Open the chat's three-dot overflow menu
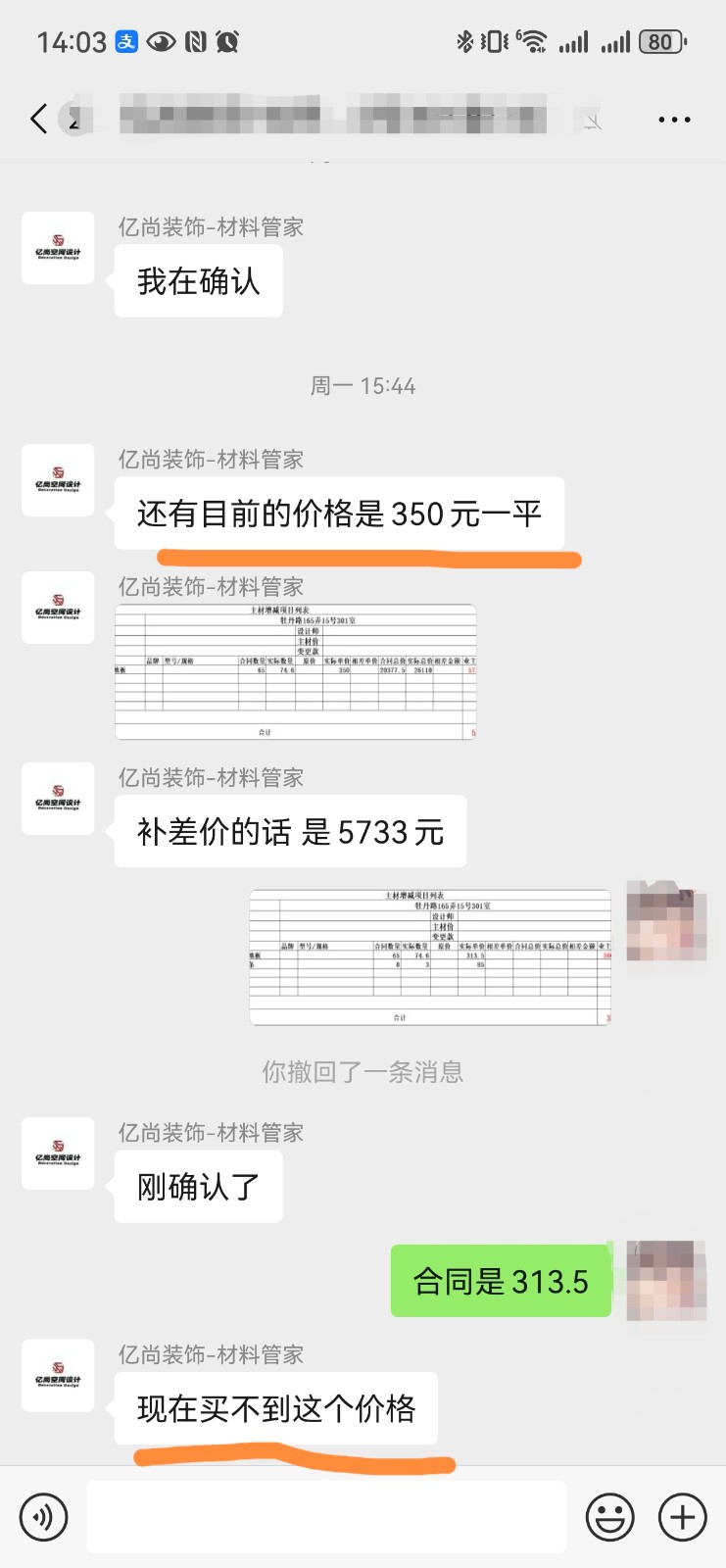 pyautogui.click(x=674, y=120)
